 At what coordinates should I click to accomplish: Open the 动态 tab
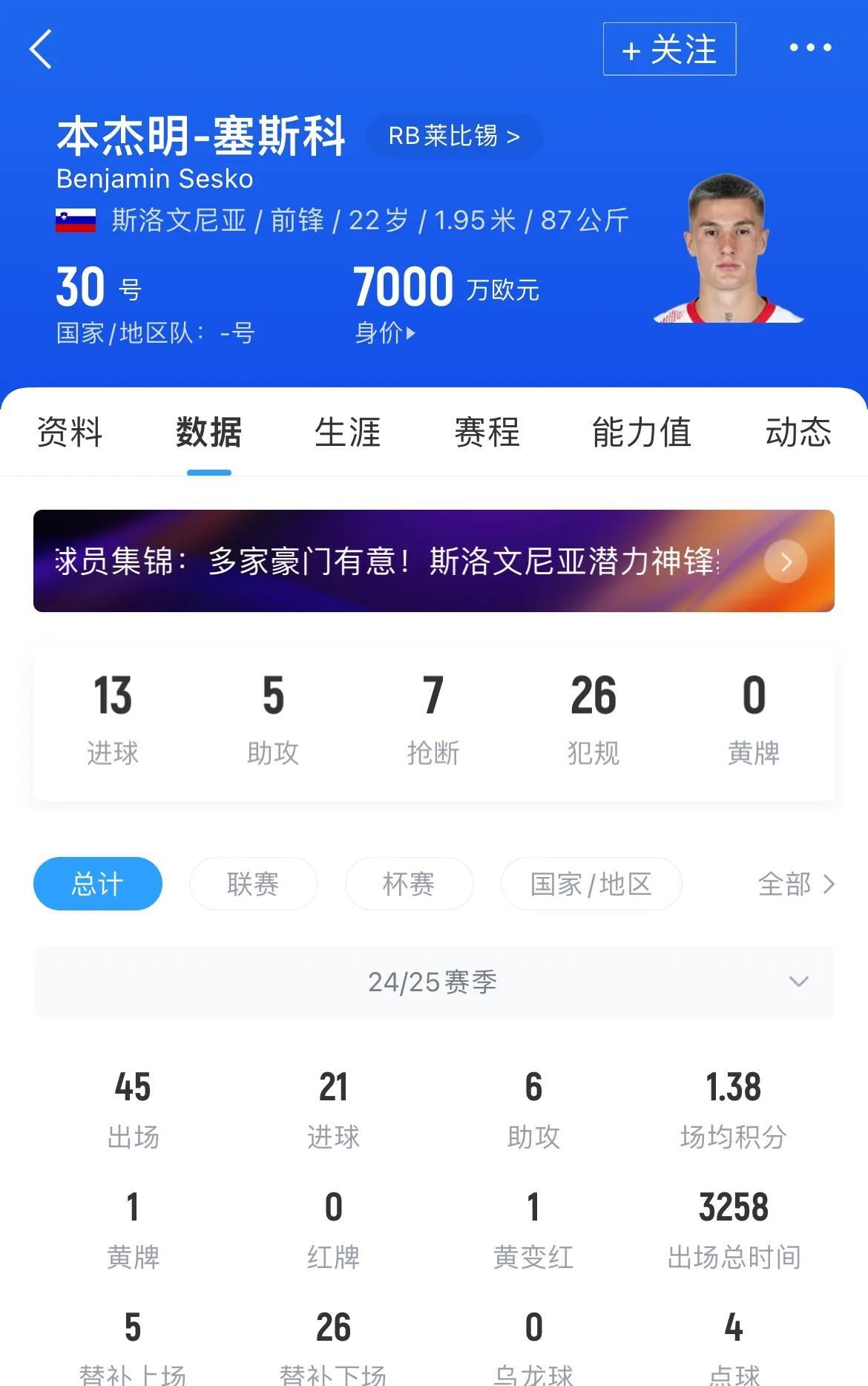[x=798, y=433]
